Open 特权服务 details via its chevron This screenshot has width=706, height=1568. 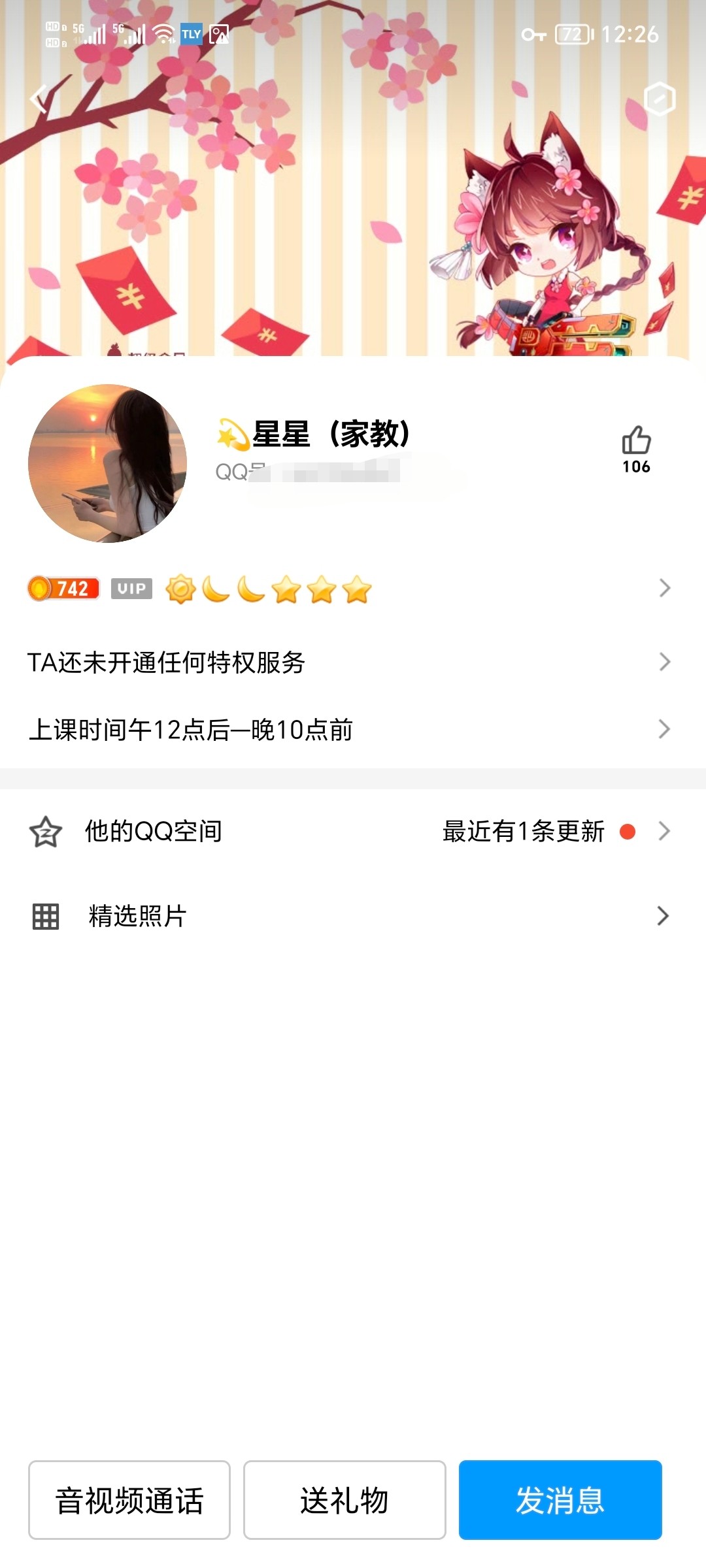pyautogui.click(x=666, y=663)
